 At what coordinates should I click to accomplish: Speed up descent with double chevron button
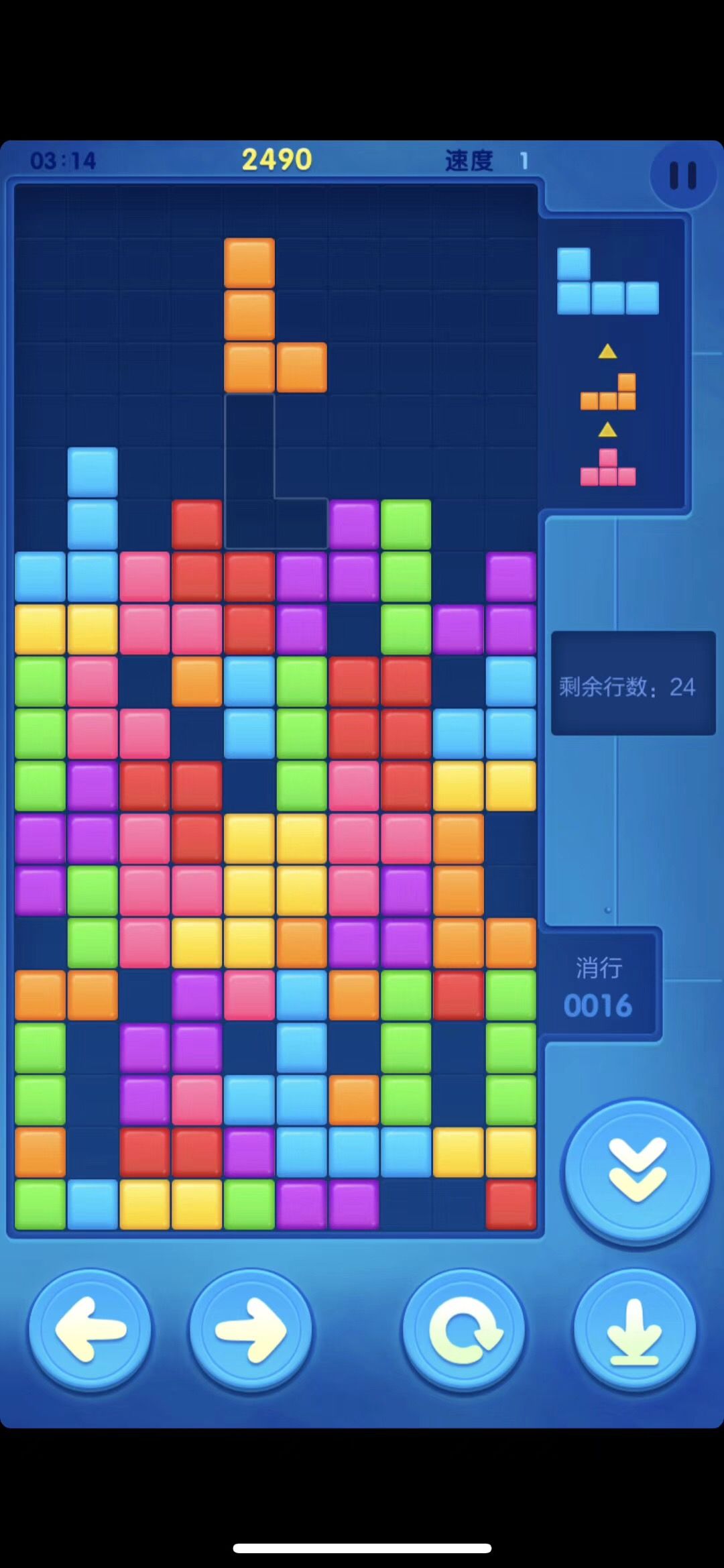pos(637,1170)
